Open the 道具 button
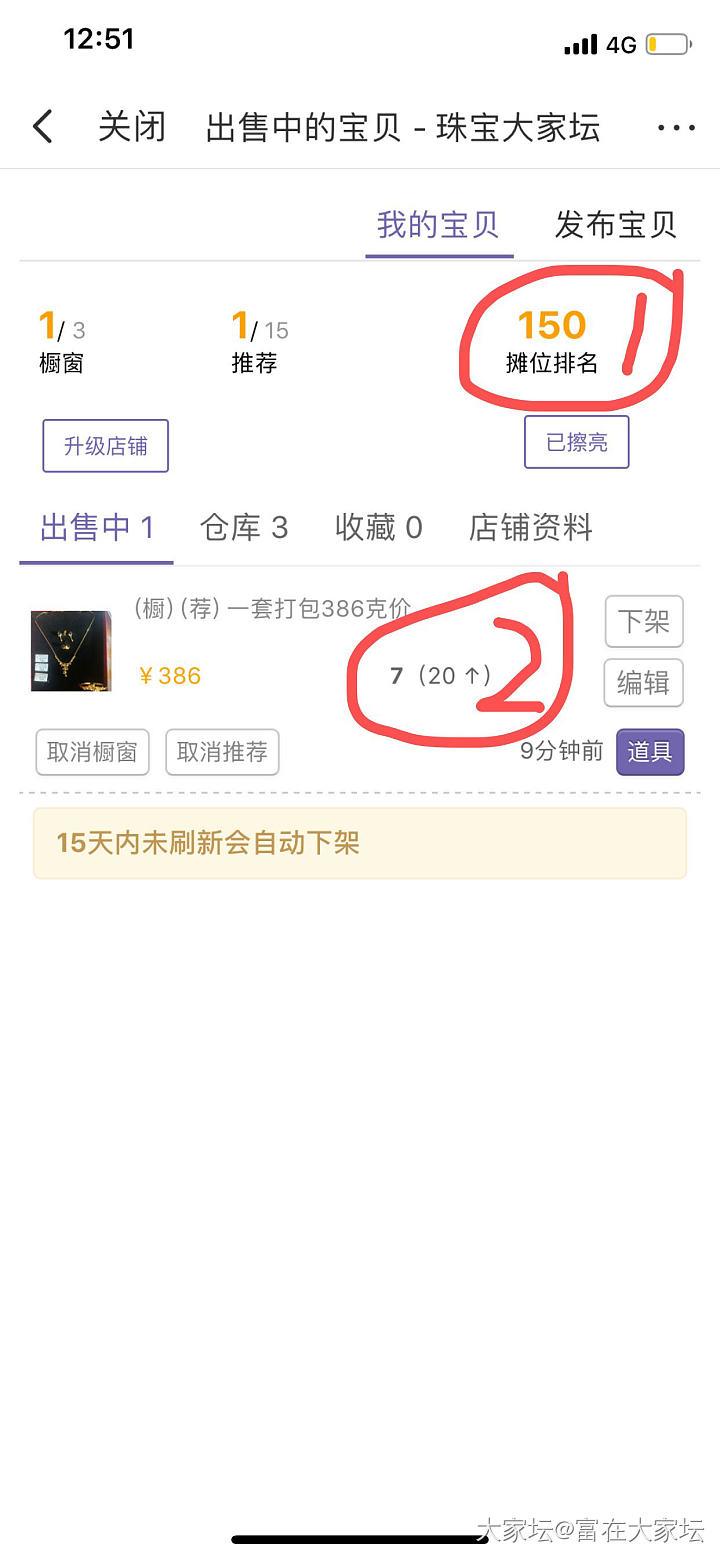This screenshot has height=1558, width=720. click(650, 752)
